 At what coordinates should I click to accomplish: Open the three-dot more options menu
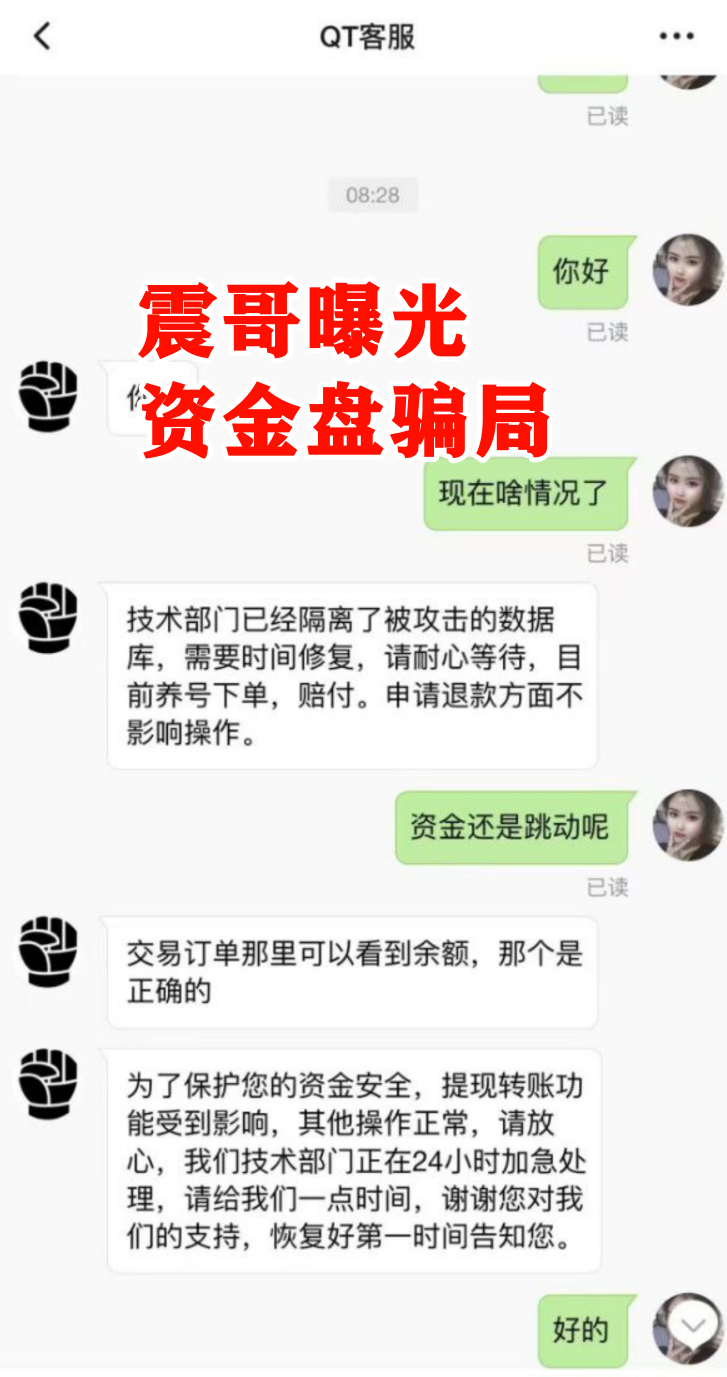click(x=677, y=36)
